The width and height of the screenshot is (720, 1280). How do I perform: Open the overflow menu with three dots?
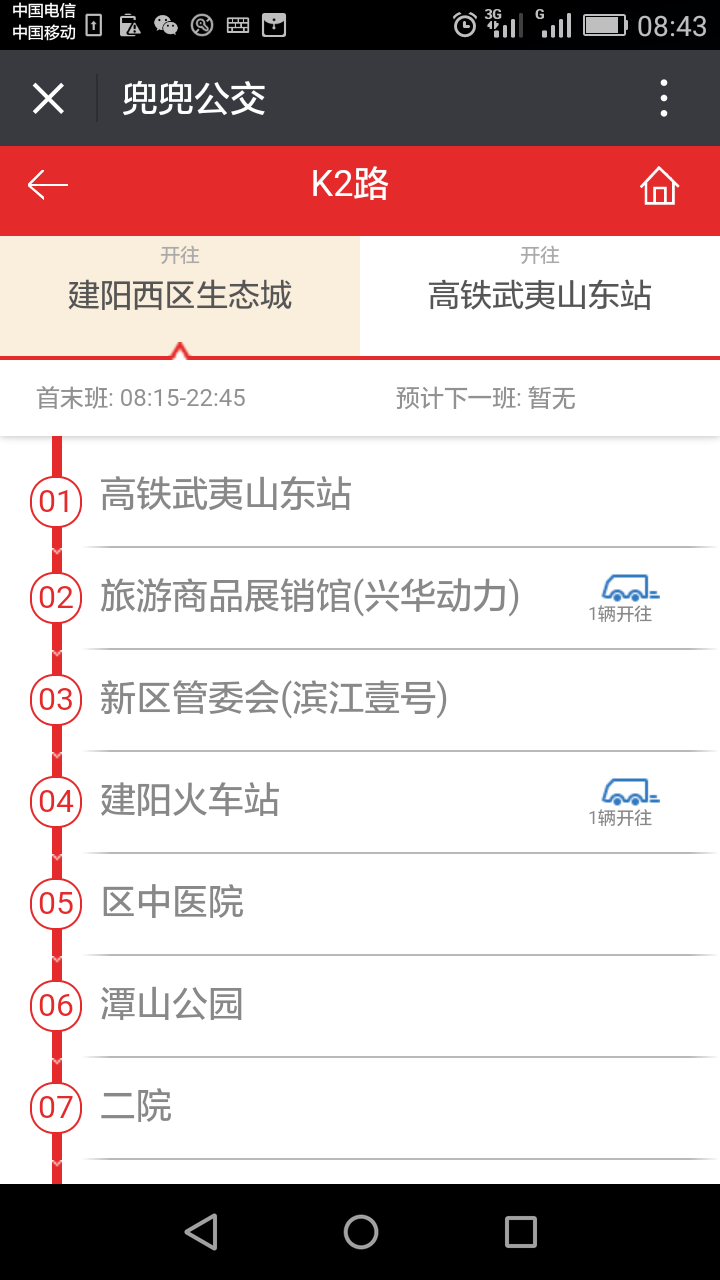pos(663,97)
